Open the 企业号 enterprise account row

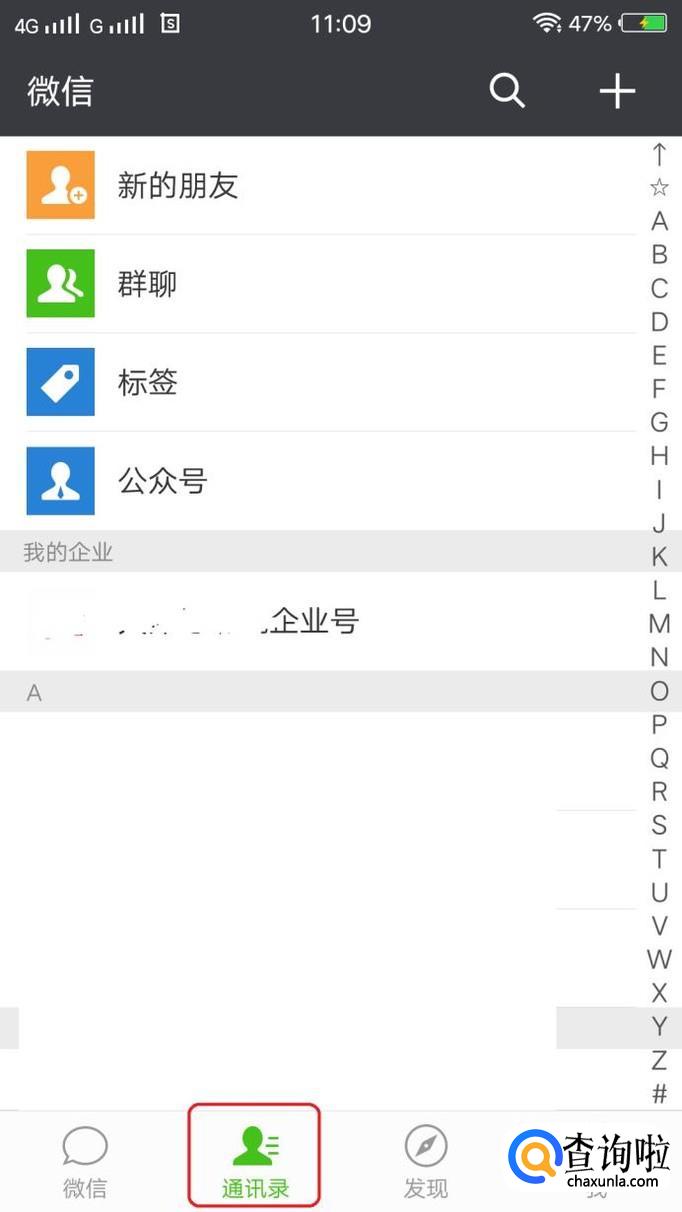pyautogui.click(x=300, y=621)
